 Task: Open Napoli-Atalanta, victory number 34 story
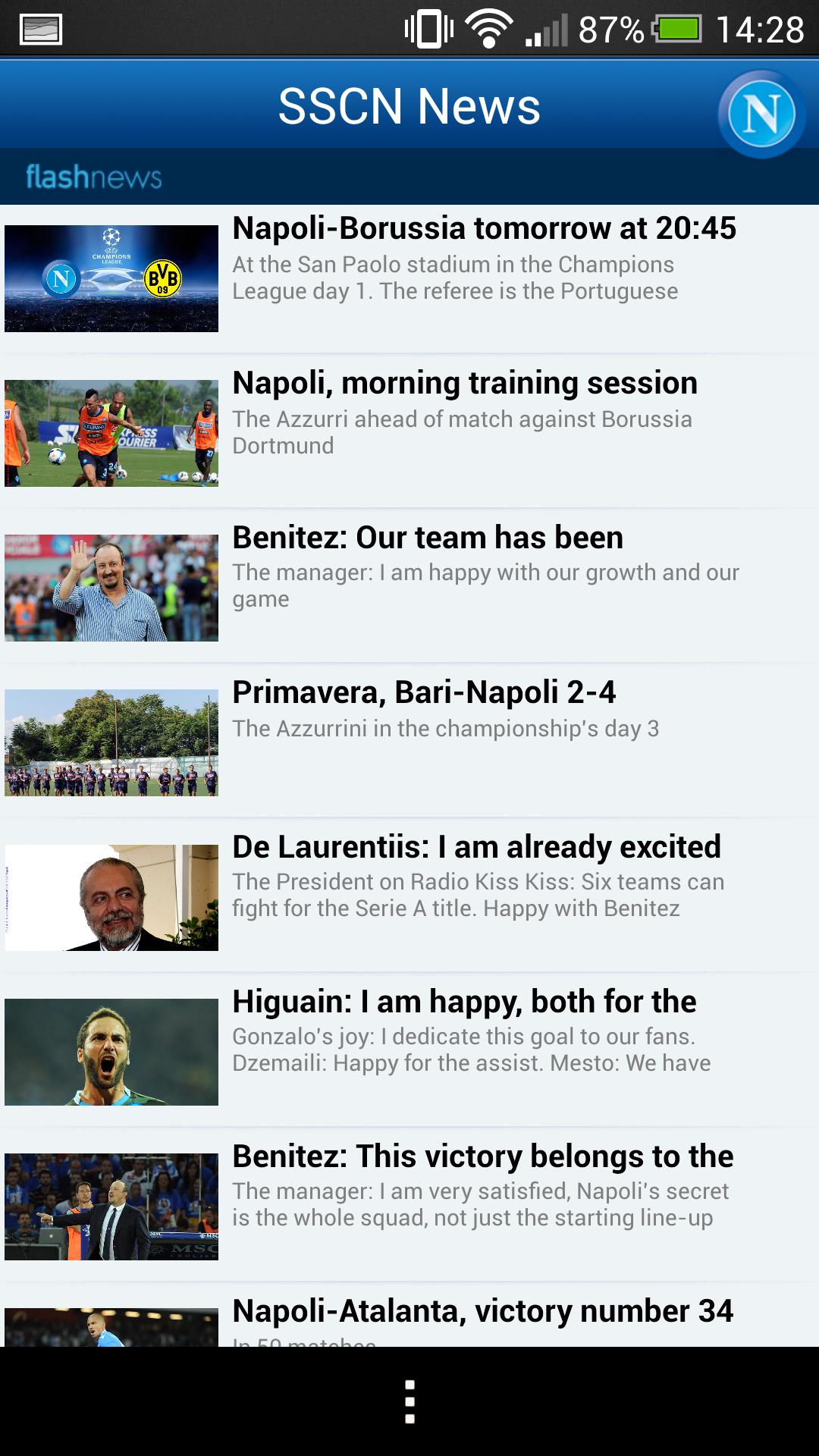click(x=482, y=1312)
